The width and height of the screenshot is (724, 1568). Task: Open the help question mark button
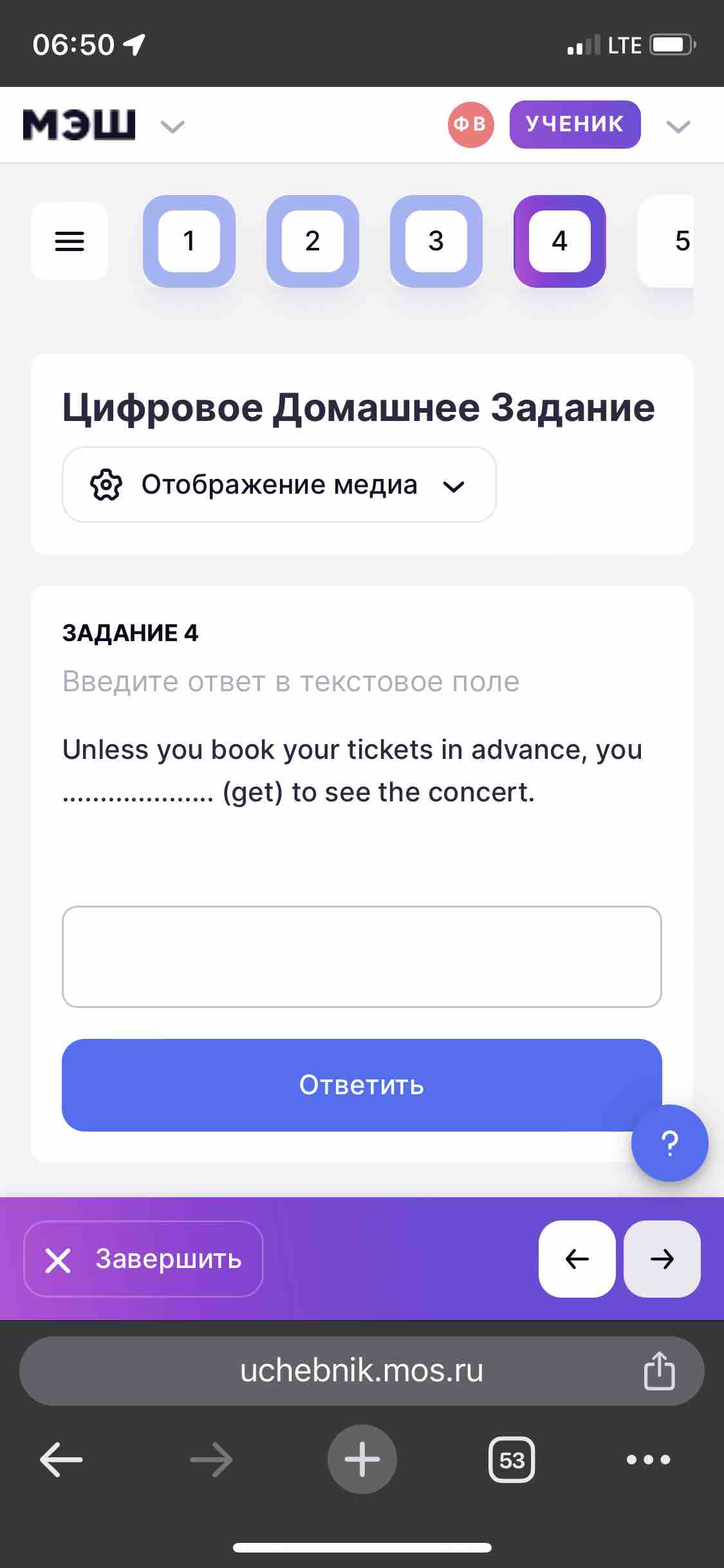[x=670, y=1143]
